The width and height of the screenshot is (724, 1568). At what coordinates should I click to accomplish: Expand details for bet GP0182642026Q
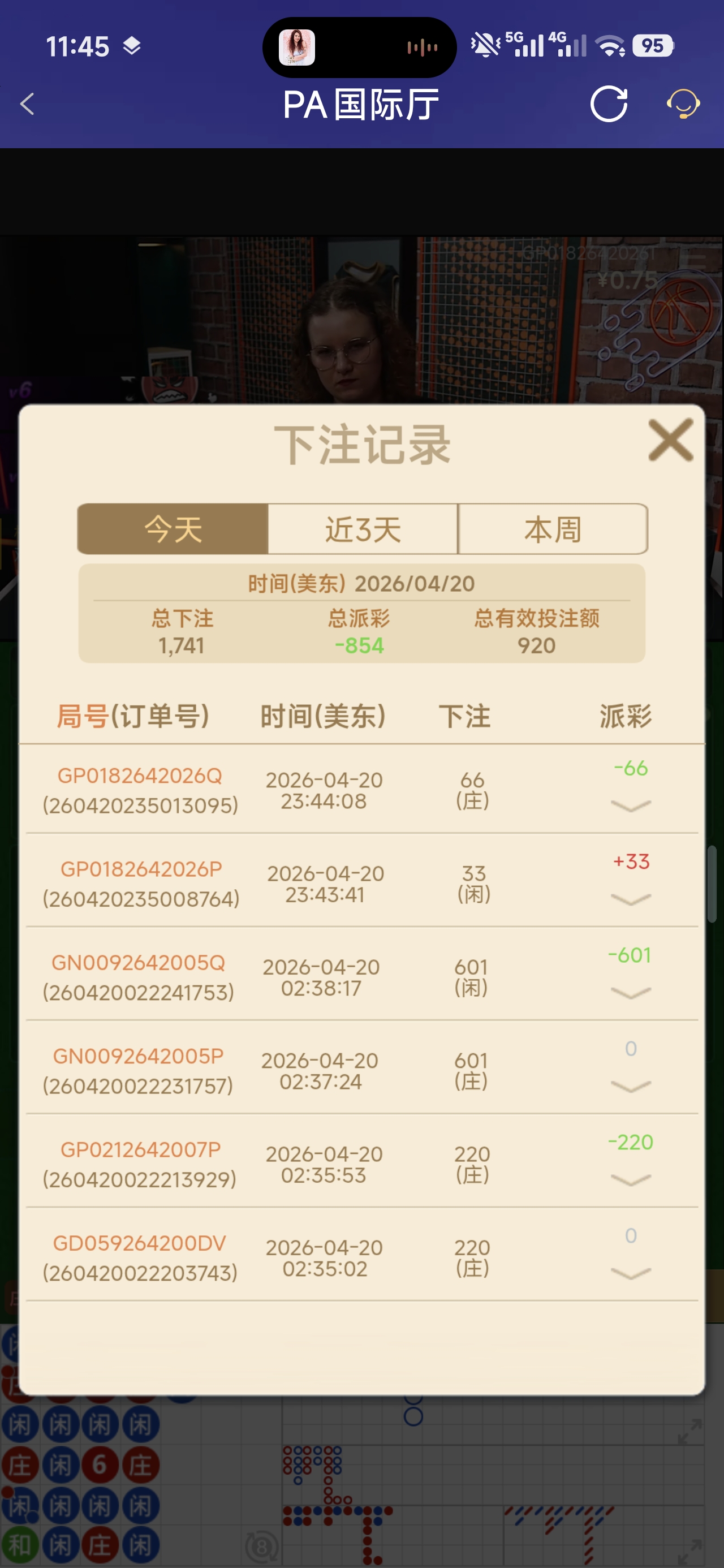[630, 806]
